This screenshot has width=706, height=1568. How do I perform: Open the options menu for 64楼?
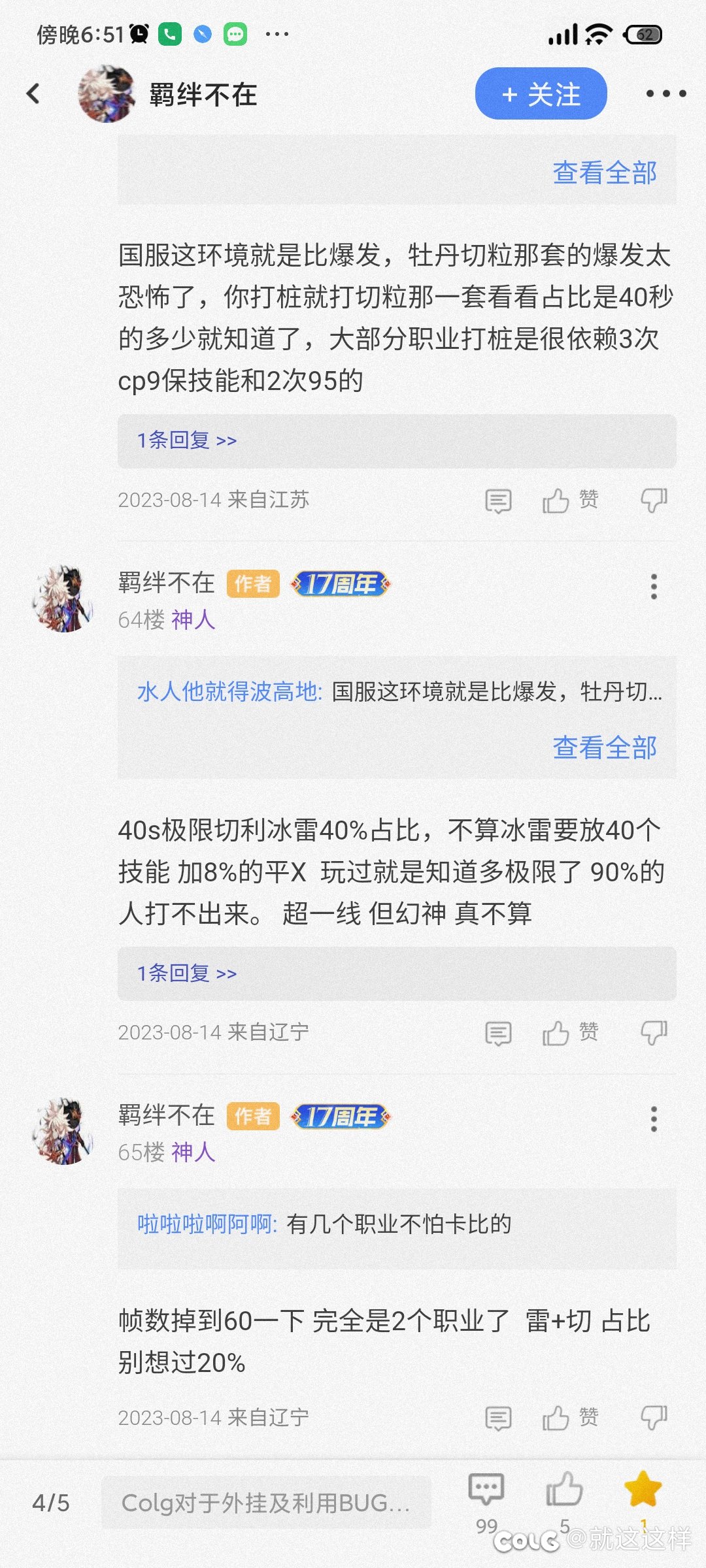(x=654, y=587)
